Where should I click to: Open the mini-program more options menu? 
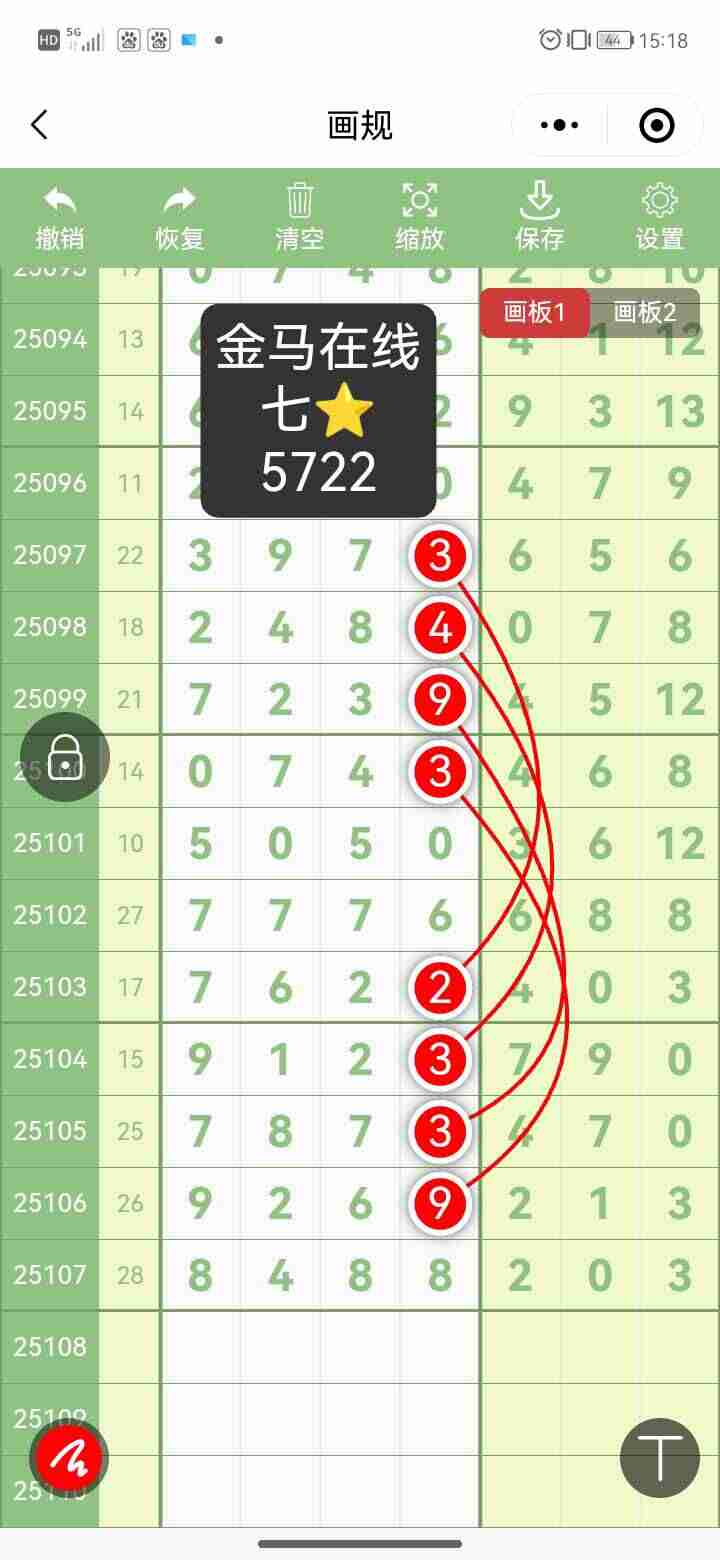[557, 125]
